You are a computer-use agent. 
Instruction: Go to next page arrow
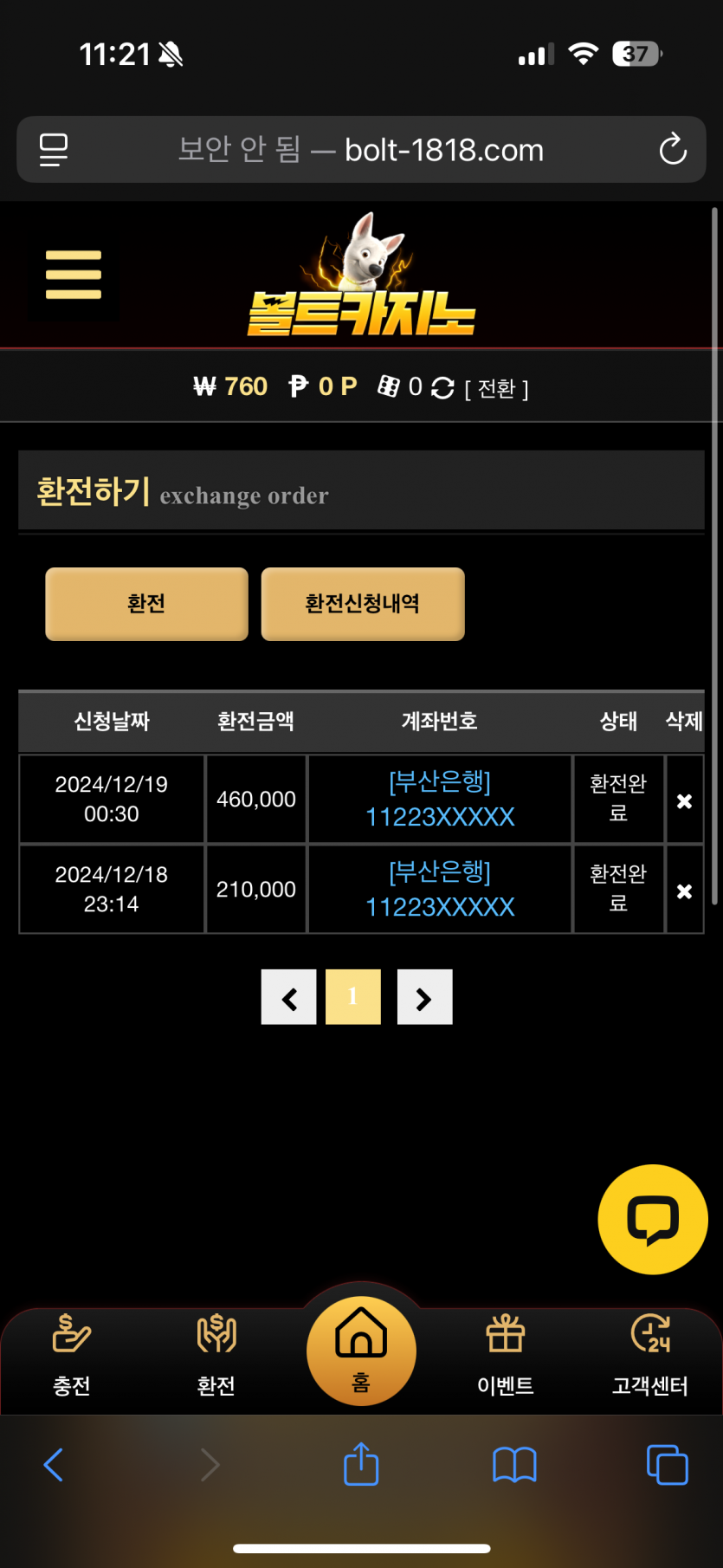[424, 998]
